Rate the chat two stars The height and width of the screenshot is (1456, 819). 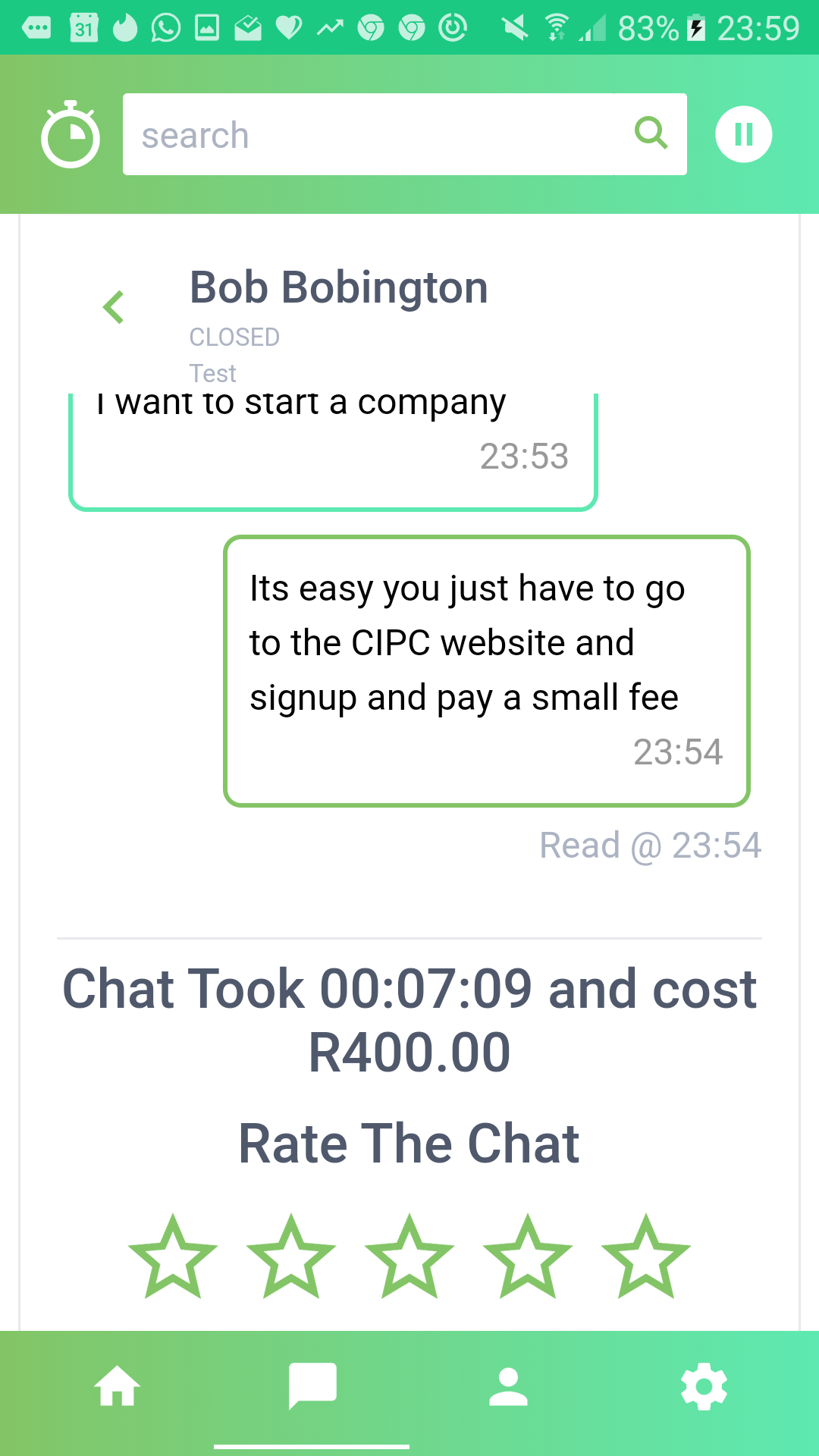[x=291, y=1258]
